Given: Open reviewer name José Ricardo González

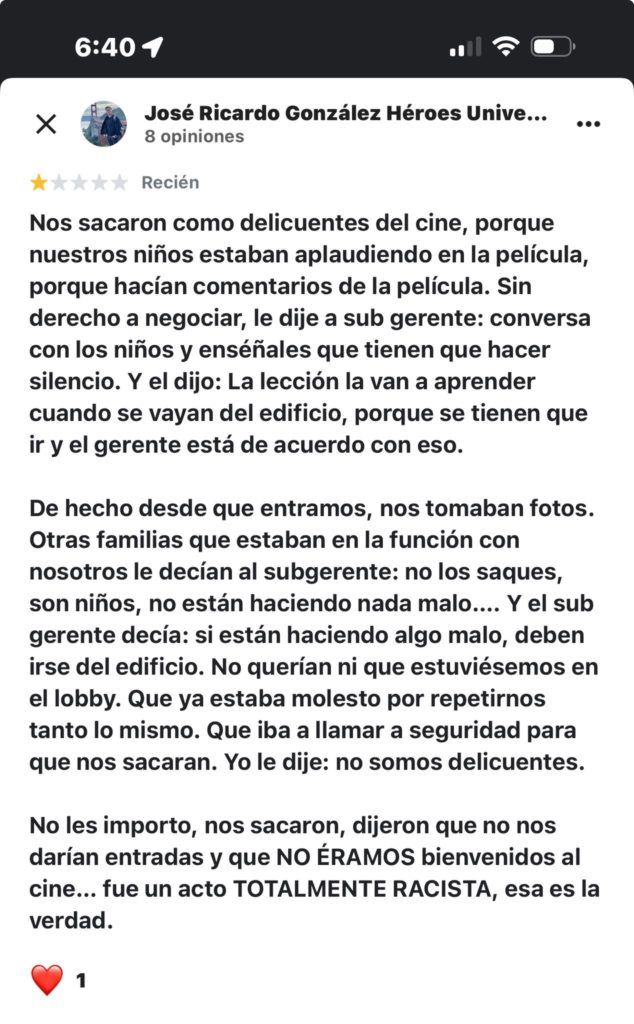Looking at the screenshot, I should click(x=345, y=113).
